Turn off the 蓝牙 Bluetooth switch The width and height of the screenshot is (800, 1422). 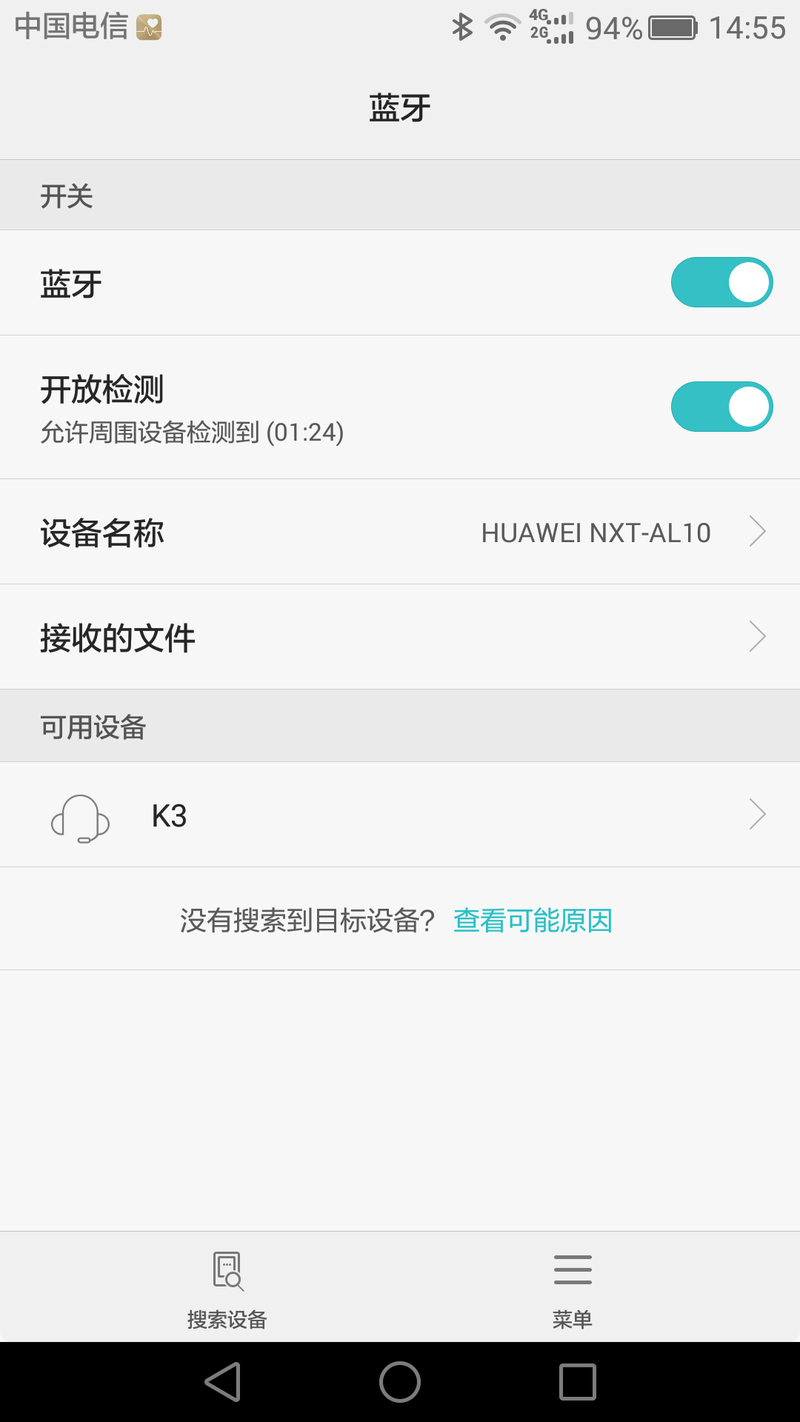pyautogui.click(x=721, y=283)
